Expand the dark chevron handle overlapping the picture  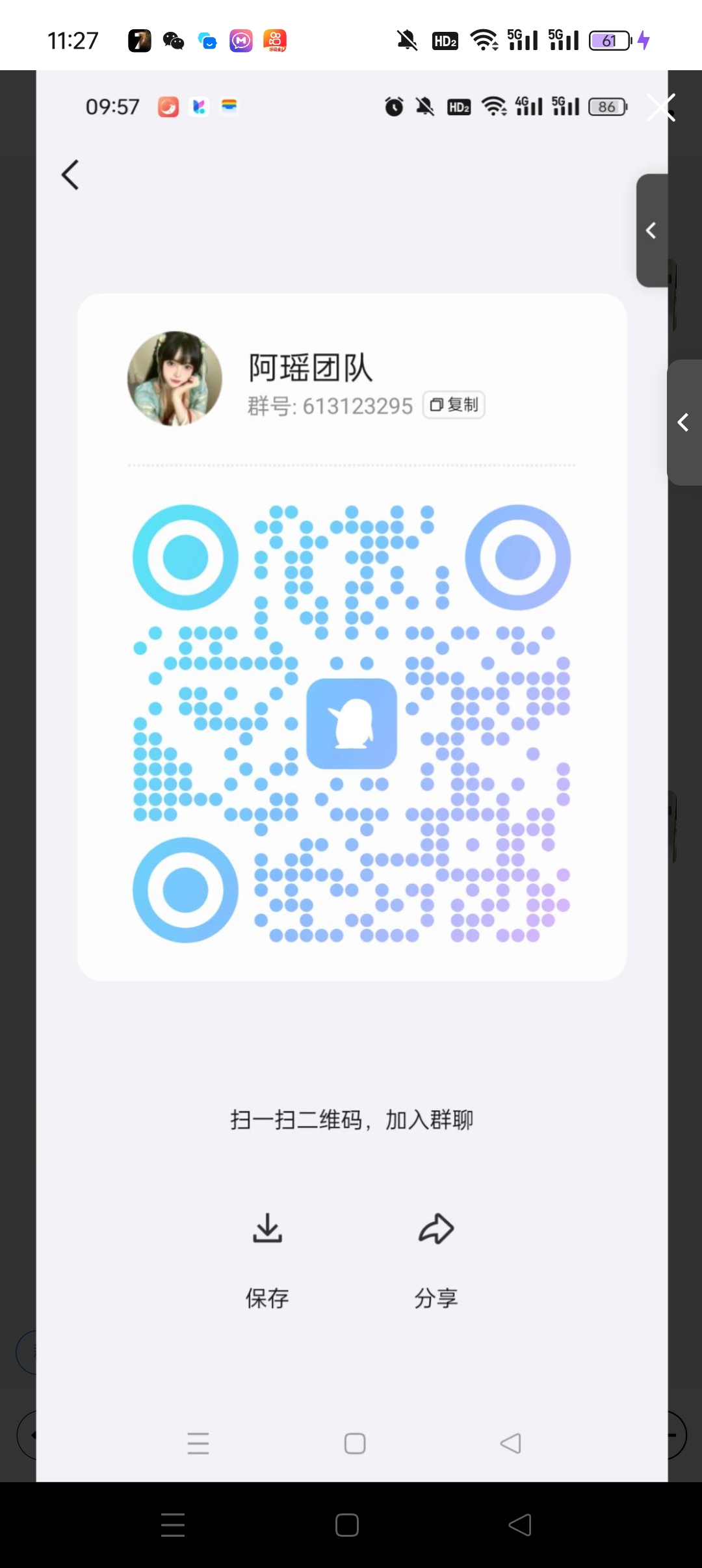pos(652,230)
